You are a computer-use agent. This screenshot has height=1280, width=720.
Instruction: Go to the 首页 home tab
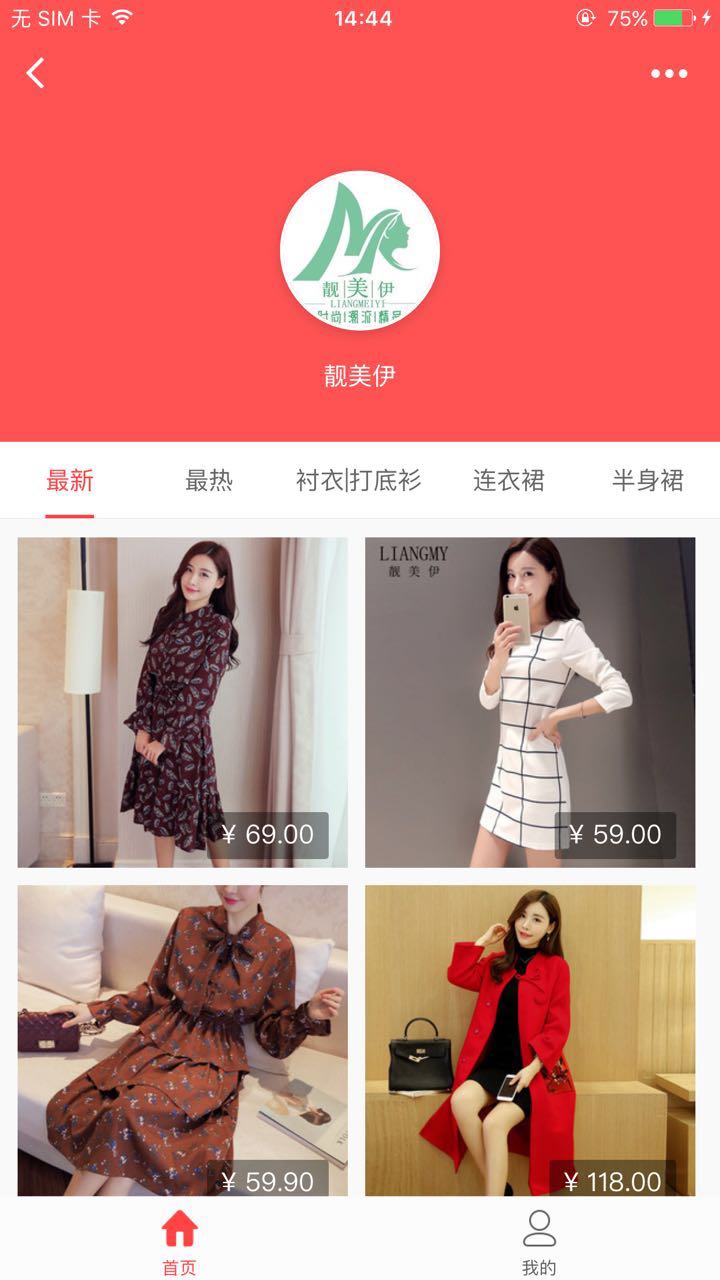[x=180, y=1240]
